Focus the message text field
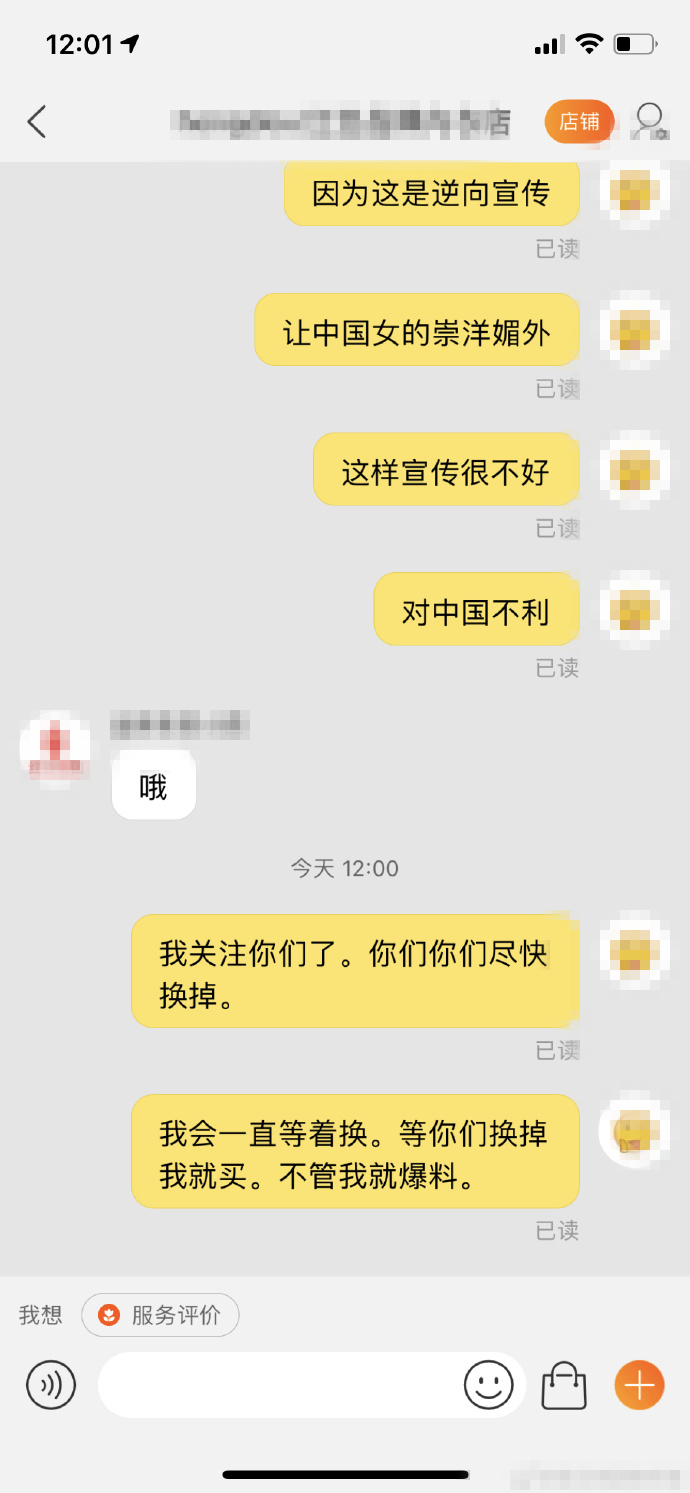The image size is (690, 1493). [x=280, y=1385]
